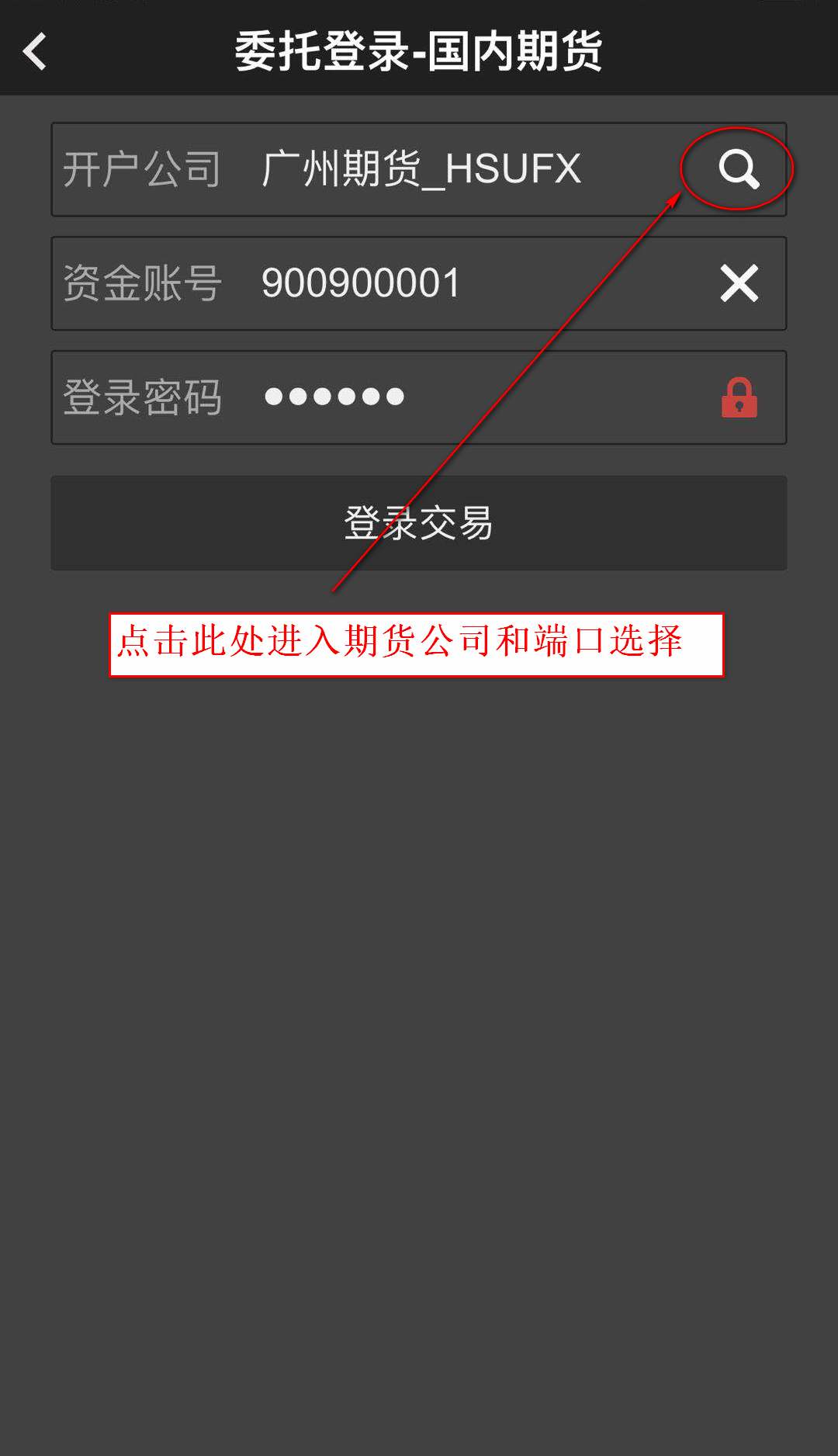Edit the 资金账号 number 900900001
838x1456 pixels.
coord(361,283)
